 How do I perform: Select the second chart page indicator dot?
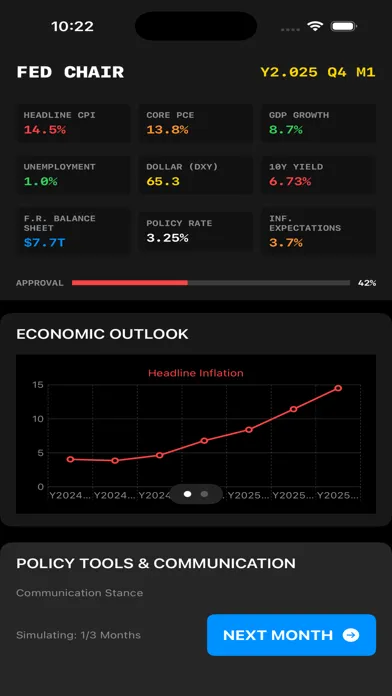click(x=204, y=494)
